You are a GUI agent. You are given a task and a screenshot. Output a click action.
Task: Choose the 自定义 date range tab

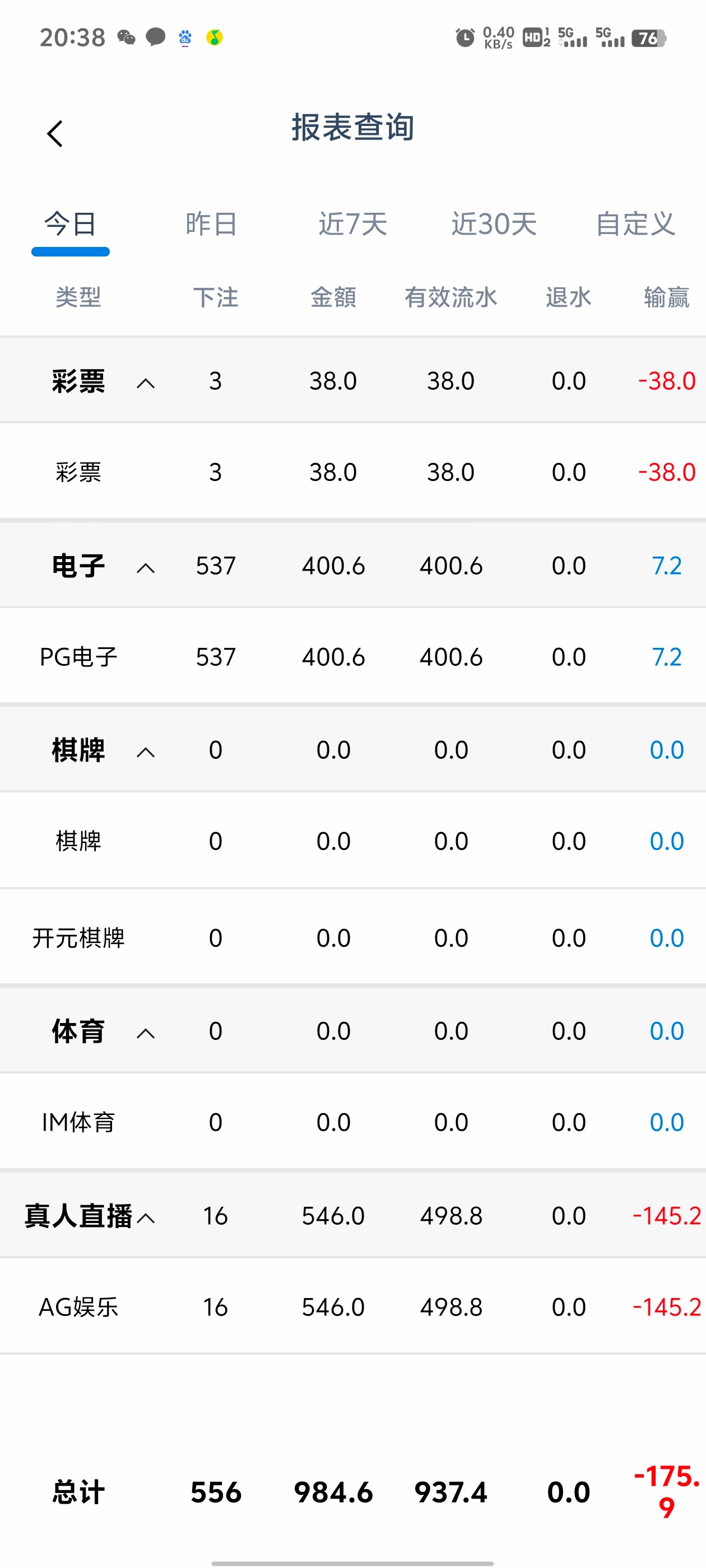pos(635,224)
